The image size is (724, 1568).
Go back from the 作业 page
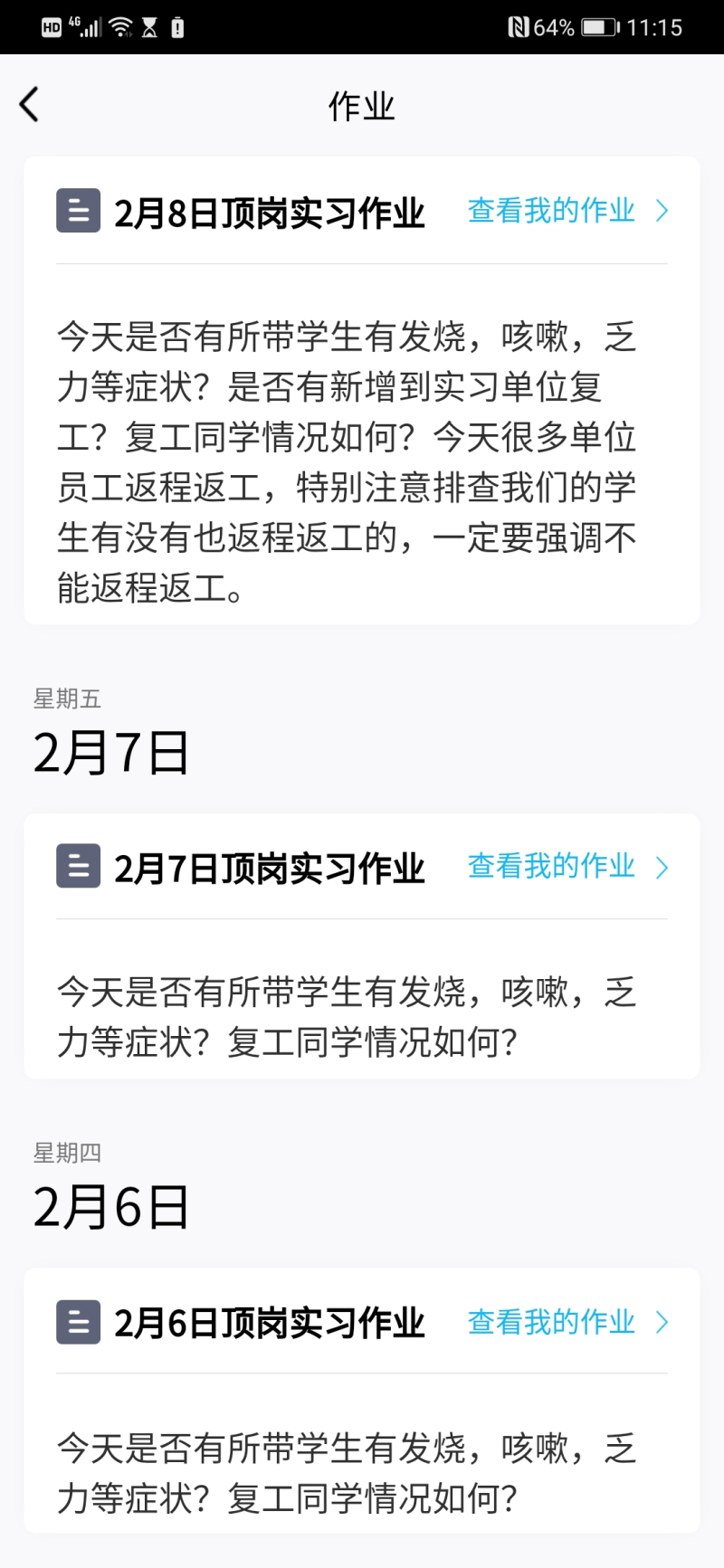(30, 105)
